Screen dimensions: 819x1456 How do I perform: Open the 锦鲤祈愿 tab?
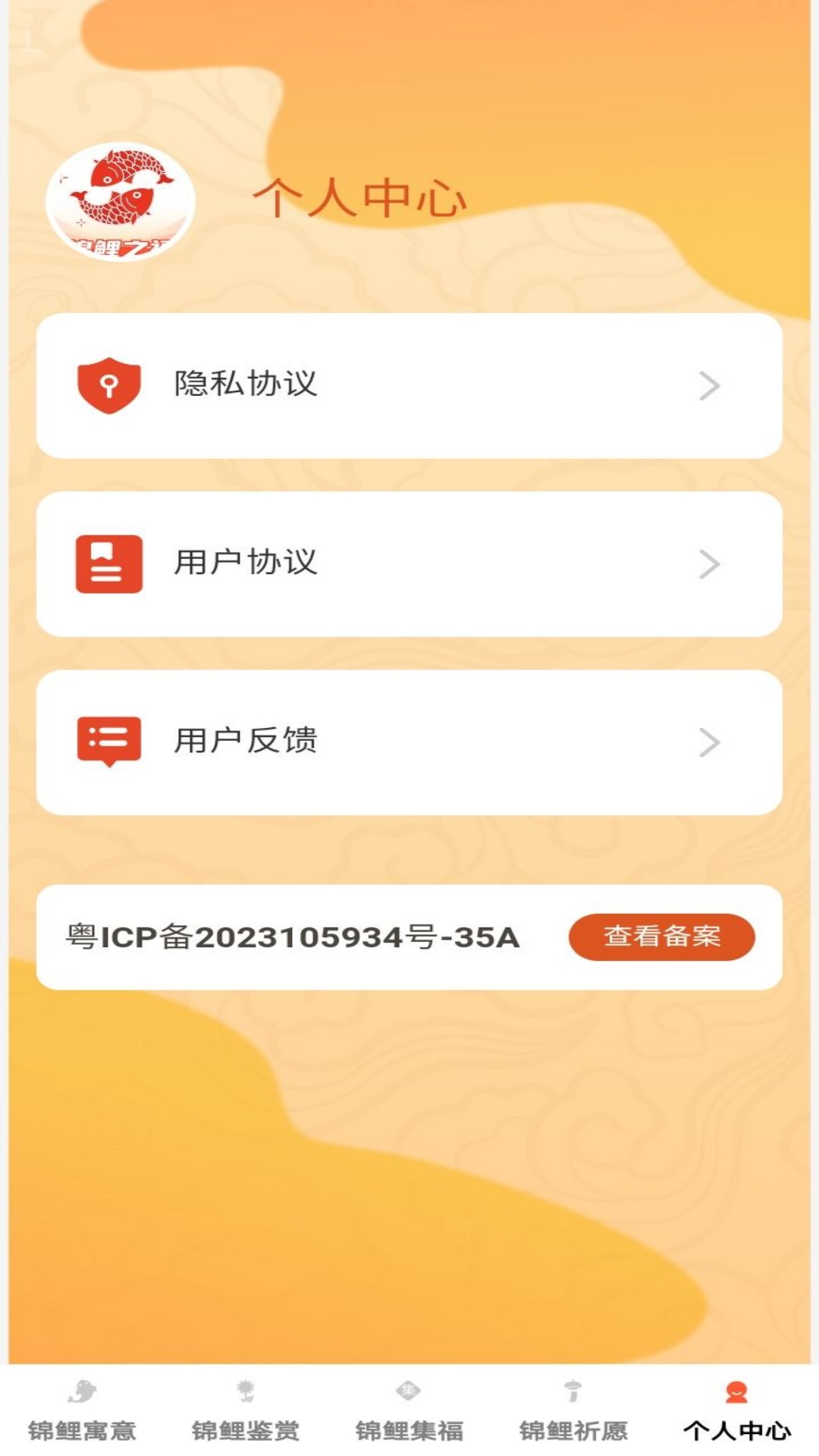pyautogui.click(x=573, y=1426)
